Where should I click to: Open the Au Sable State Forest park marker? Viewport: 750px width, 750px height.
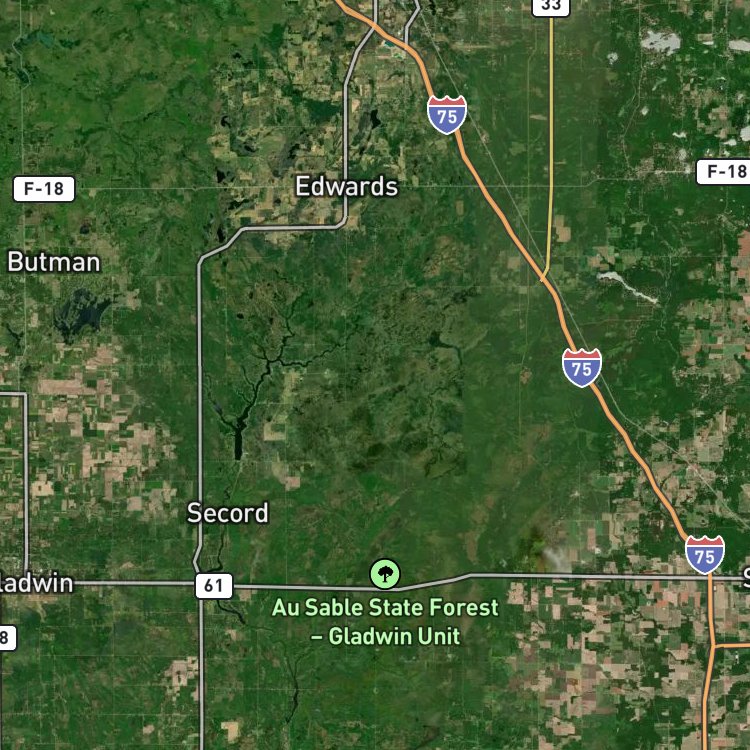(x=385, y=574)
